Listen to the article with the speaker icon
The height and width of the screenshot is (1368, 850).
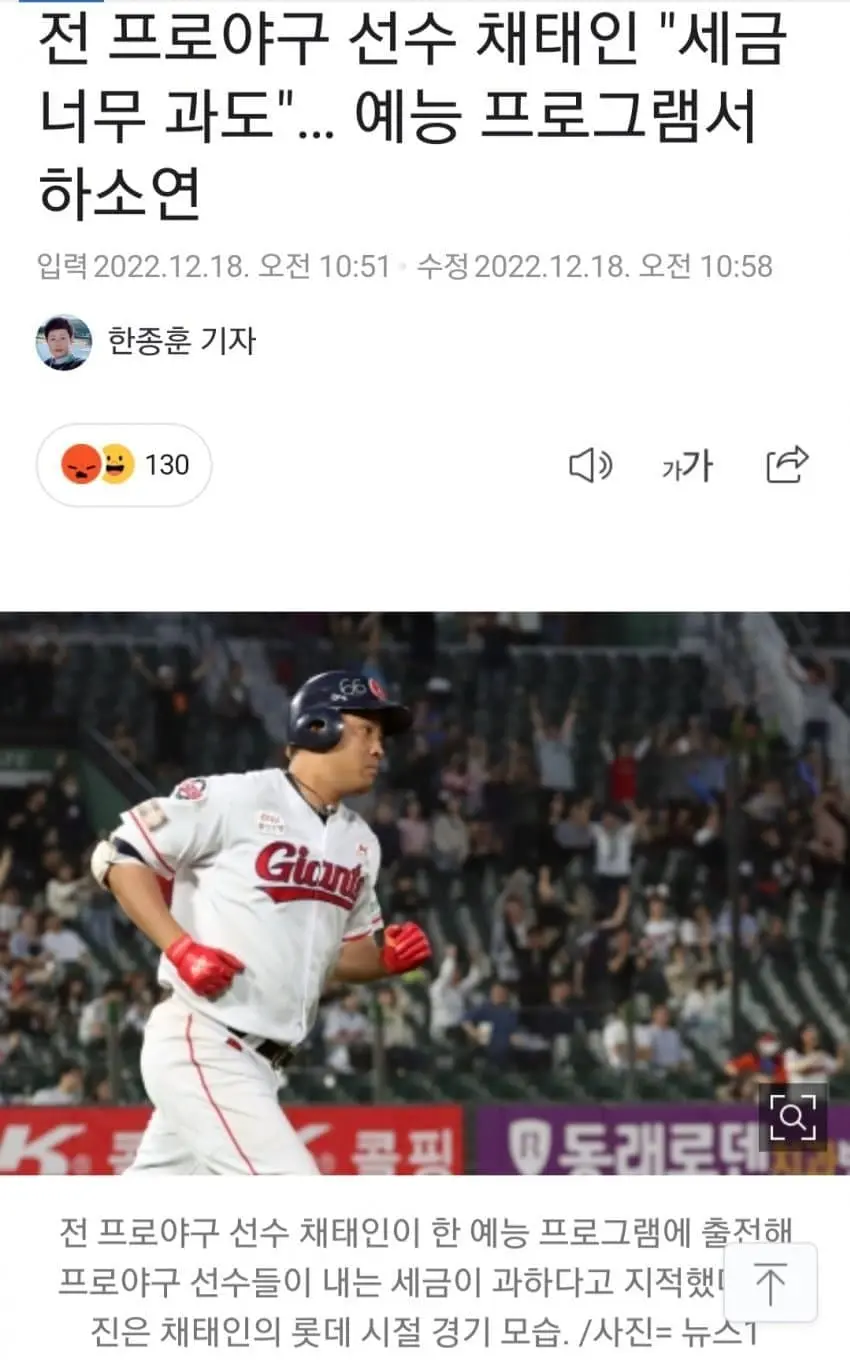(x=590, y=465)
